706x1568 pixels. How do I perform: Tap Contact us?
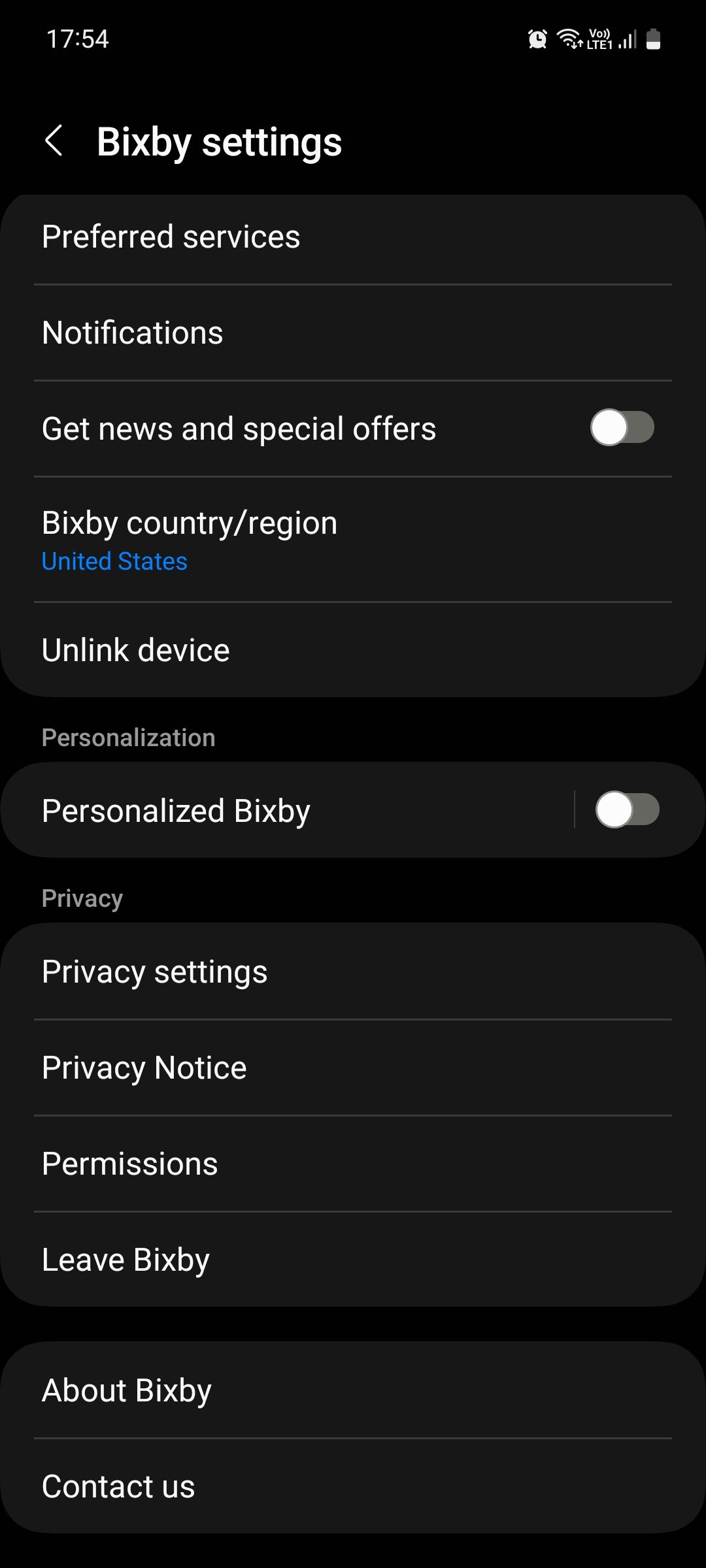click(x=118, y=1485)
